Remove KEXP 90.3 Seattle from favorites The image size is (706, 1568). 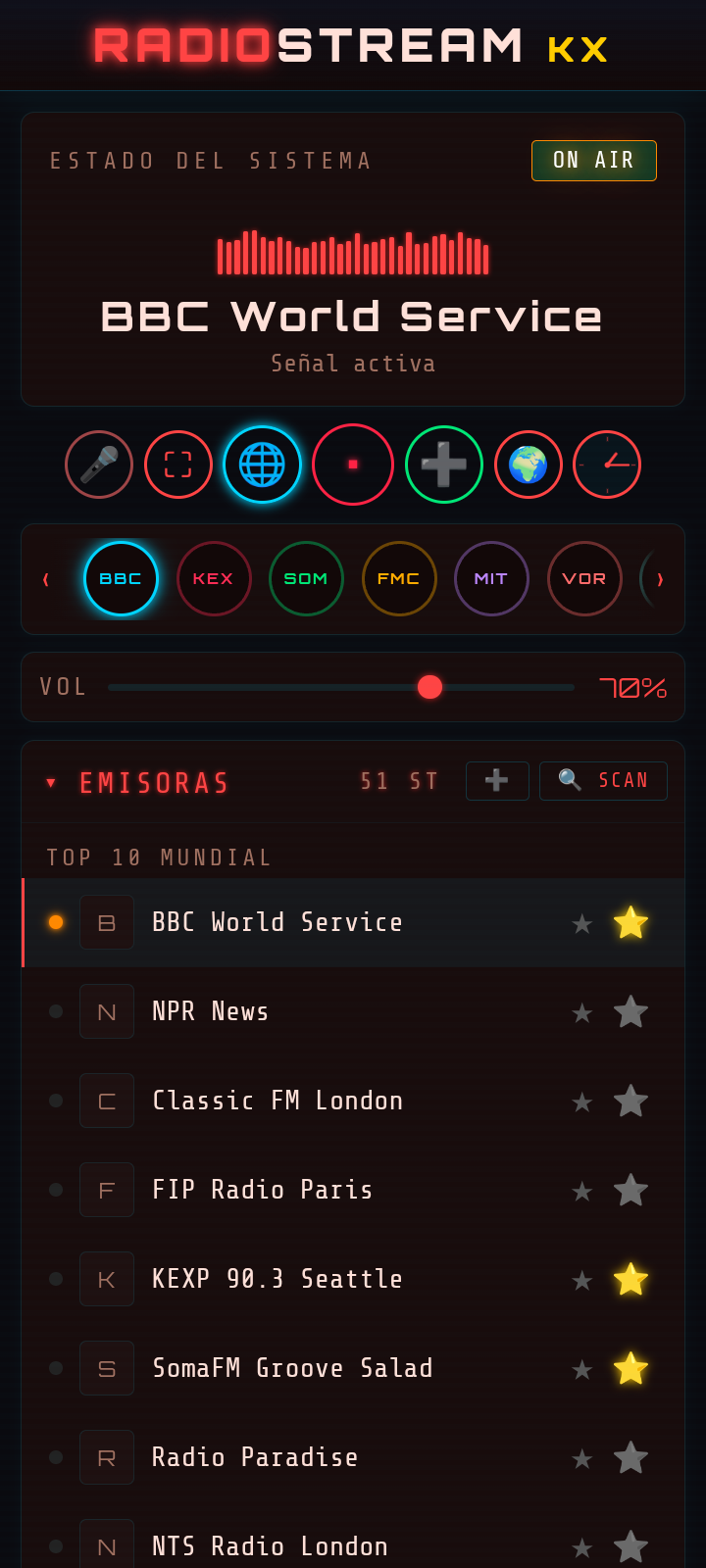point(630,1279)
